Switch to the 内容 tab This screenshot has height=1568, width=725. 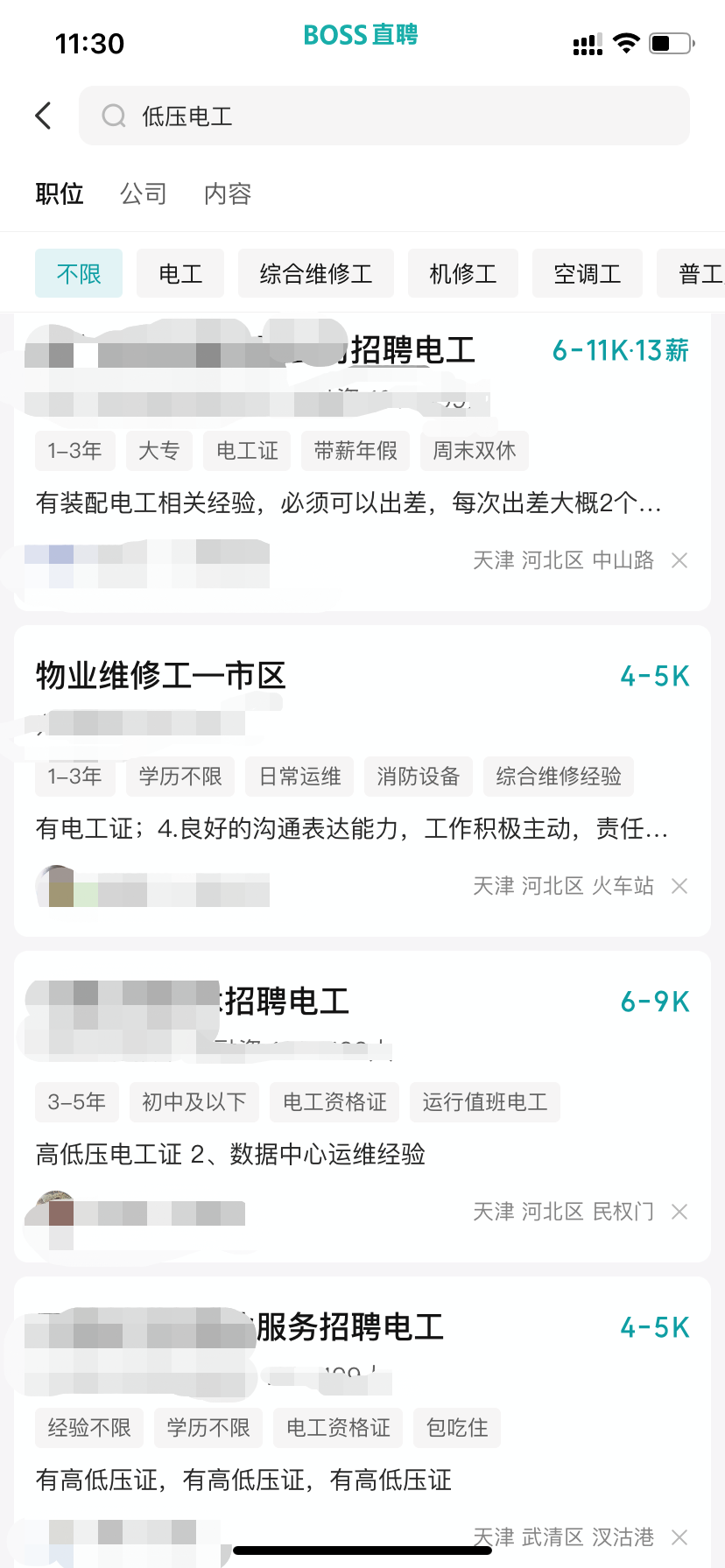(228, 193)
